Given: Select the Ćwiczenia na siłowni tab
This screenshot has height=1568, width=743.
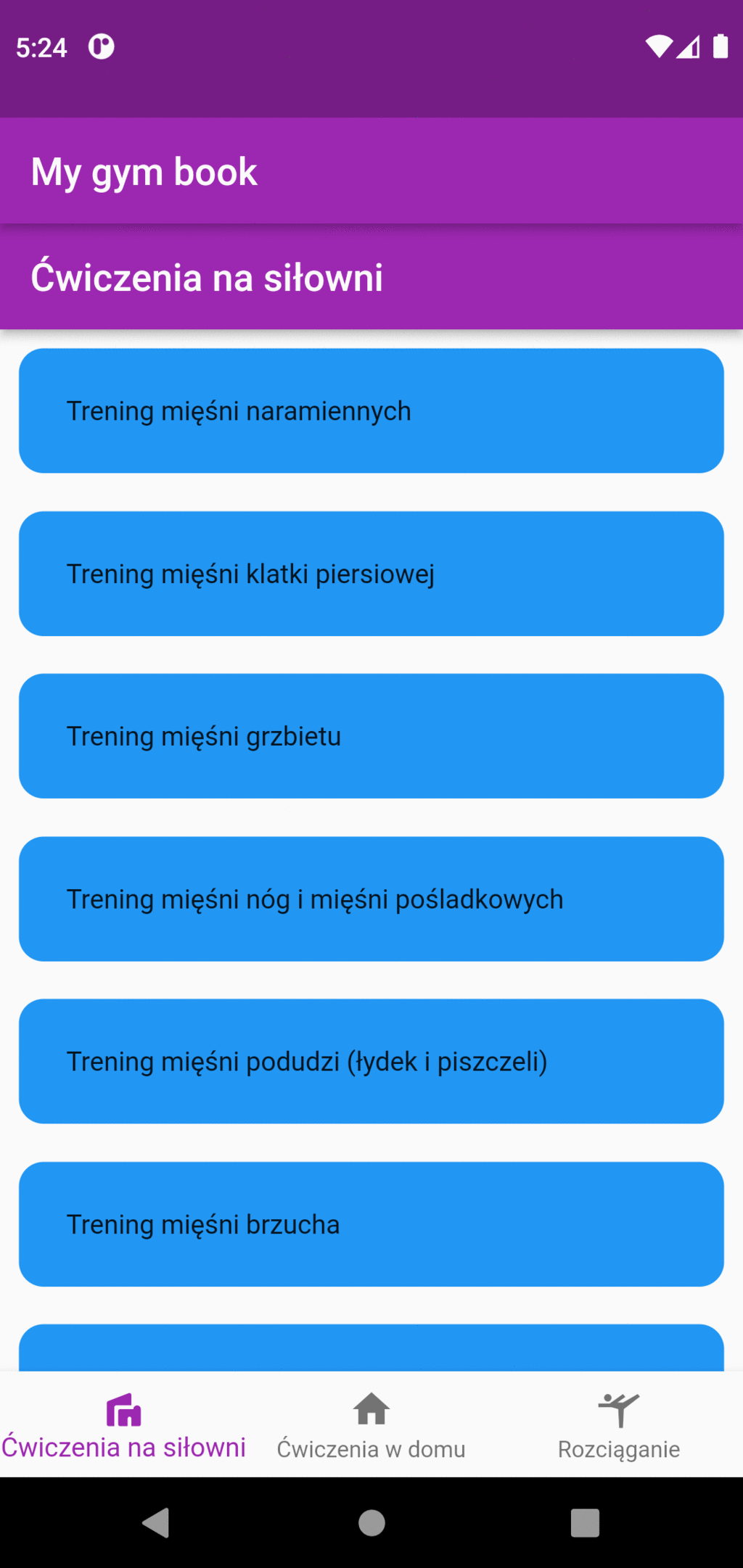Looking at the screenshot, I should pyautogui.click(x=123, y=1425).
